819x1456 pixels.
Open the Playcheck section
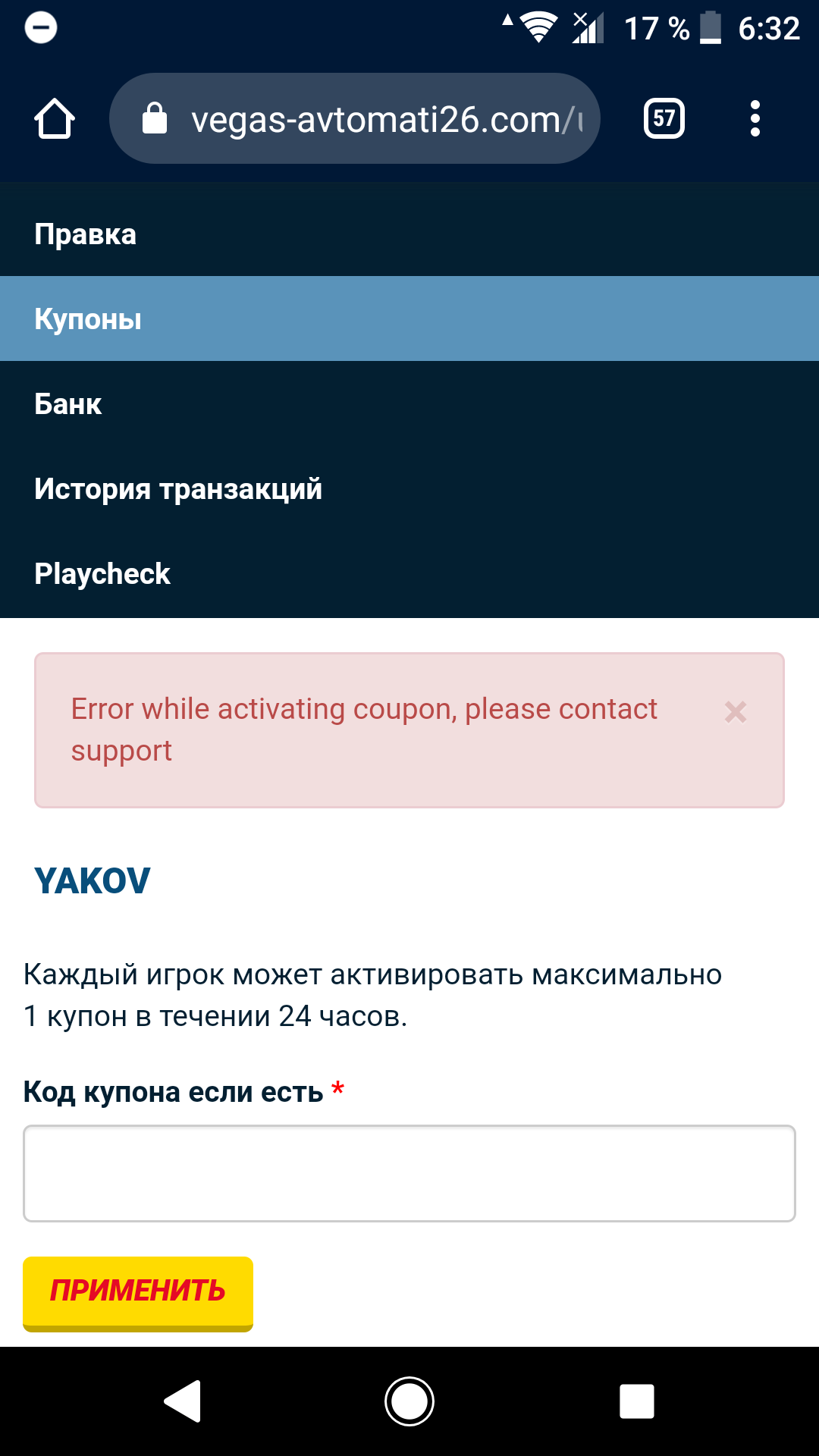(102, 574)
